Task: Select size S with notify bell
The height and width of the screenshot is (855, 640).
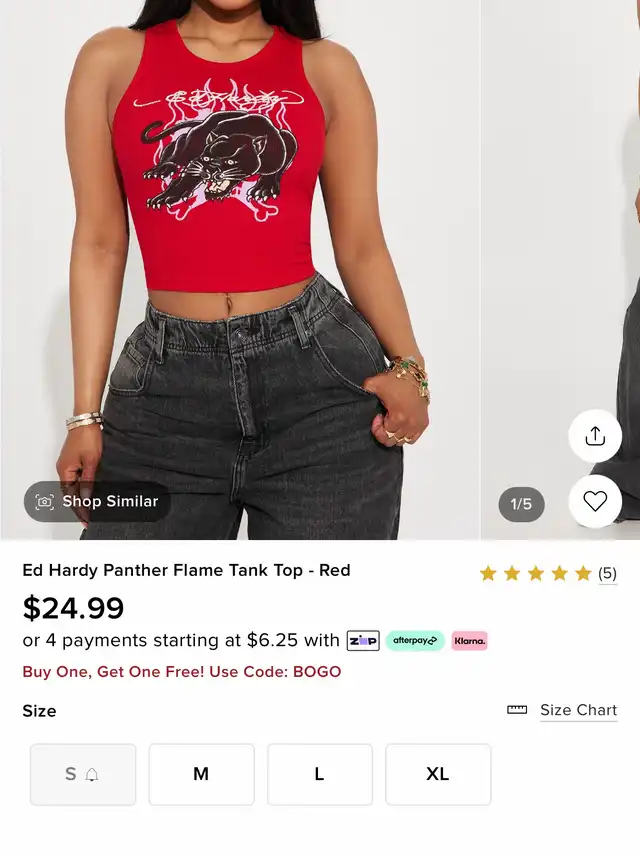Action: [83, 774]
